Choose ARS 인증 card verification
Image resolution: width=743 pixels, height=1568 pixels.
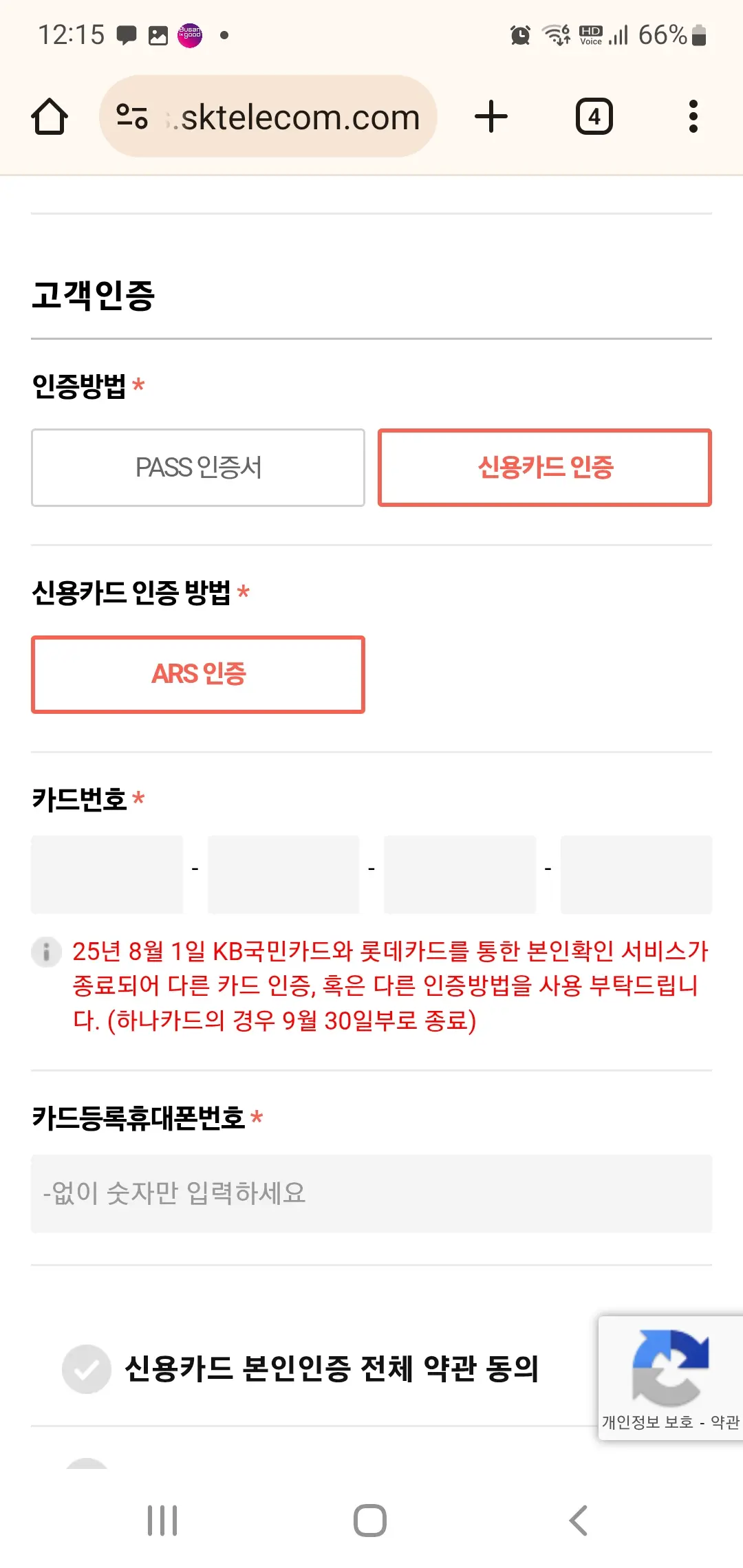(198, 675)
